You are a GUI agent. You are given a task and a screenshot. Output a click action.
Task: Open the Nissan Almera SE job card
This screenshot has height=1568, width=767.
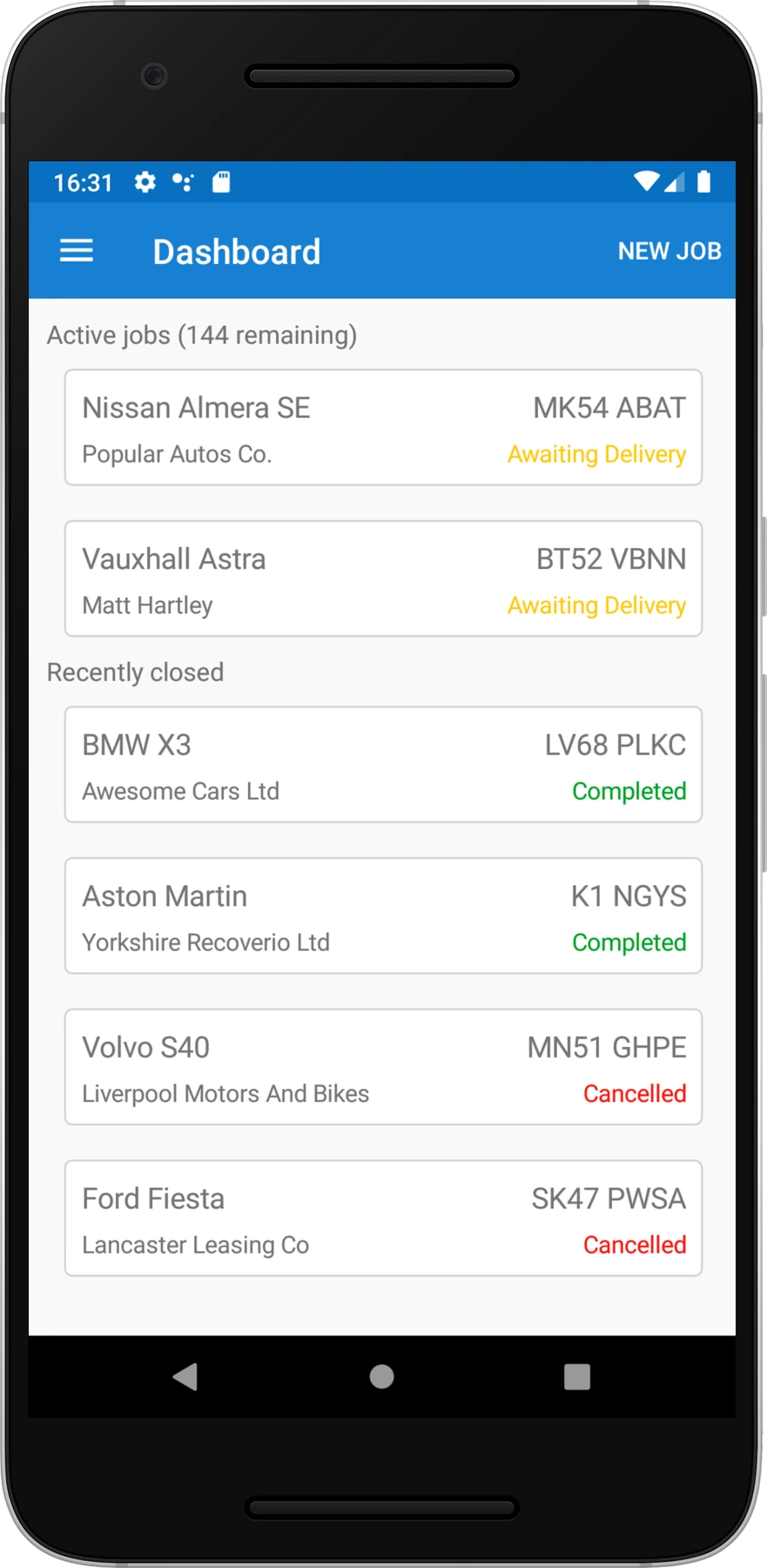pyautogui.click(x=383, y=426)
